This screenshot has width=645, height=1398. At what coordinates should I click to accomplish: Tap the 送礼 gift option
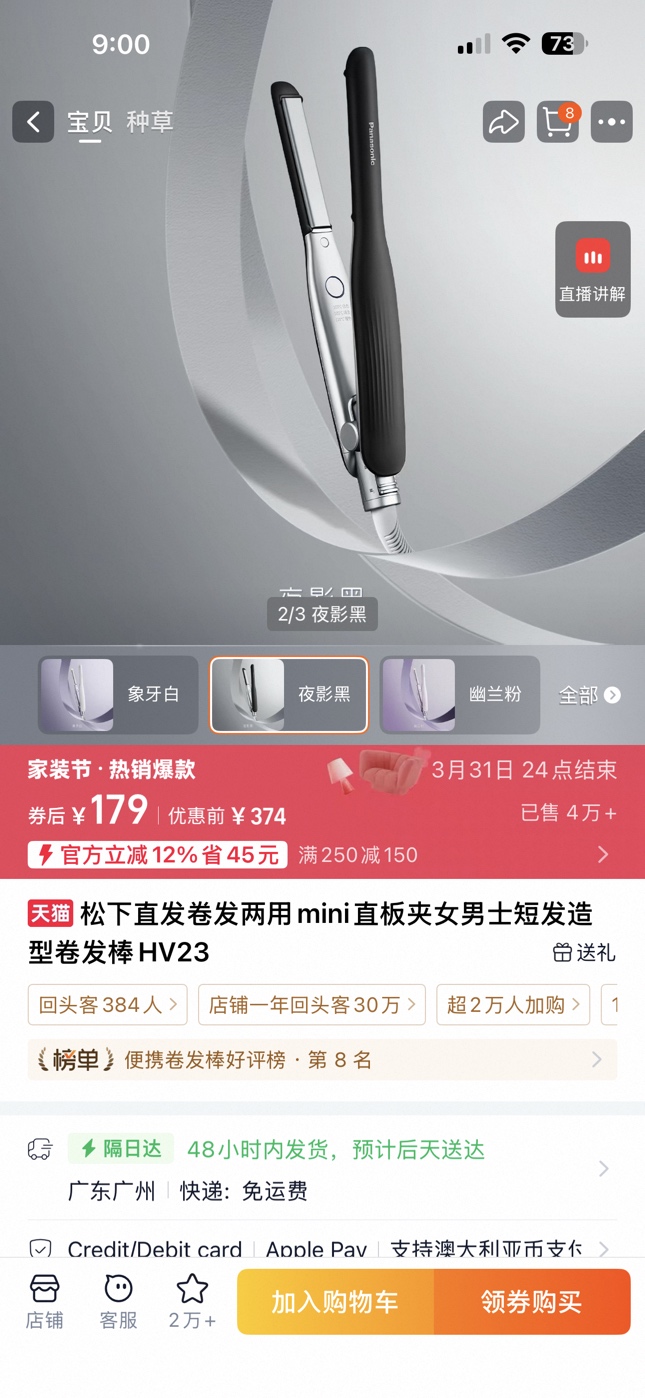pyautogui.click(x=585, y=953)
